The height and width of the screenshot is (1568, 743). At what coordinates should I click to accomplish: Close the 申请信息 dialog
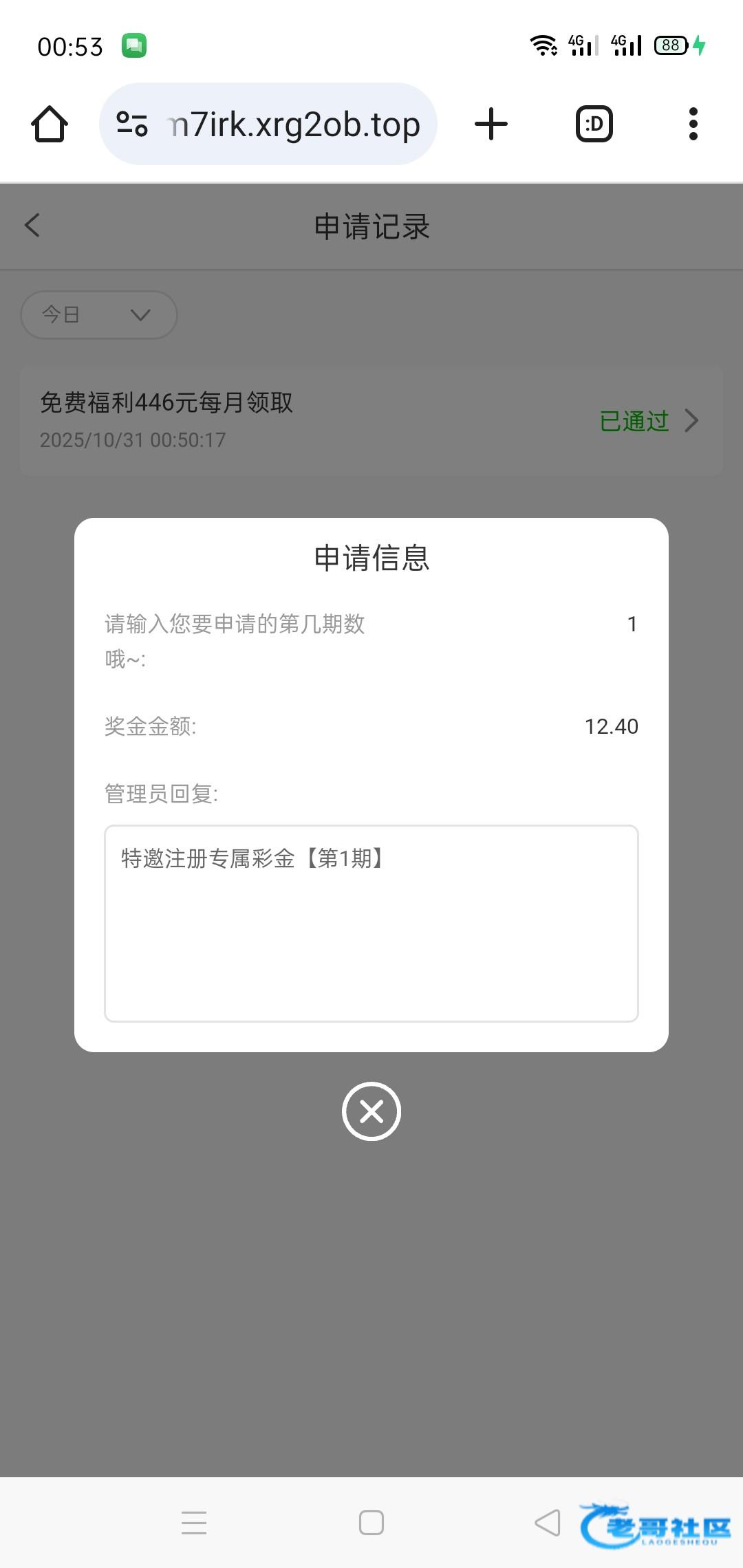tap(371, 1111)
